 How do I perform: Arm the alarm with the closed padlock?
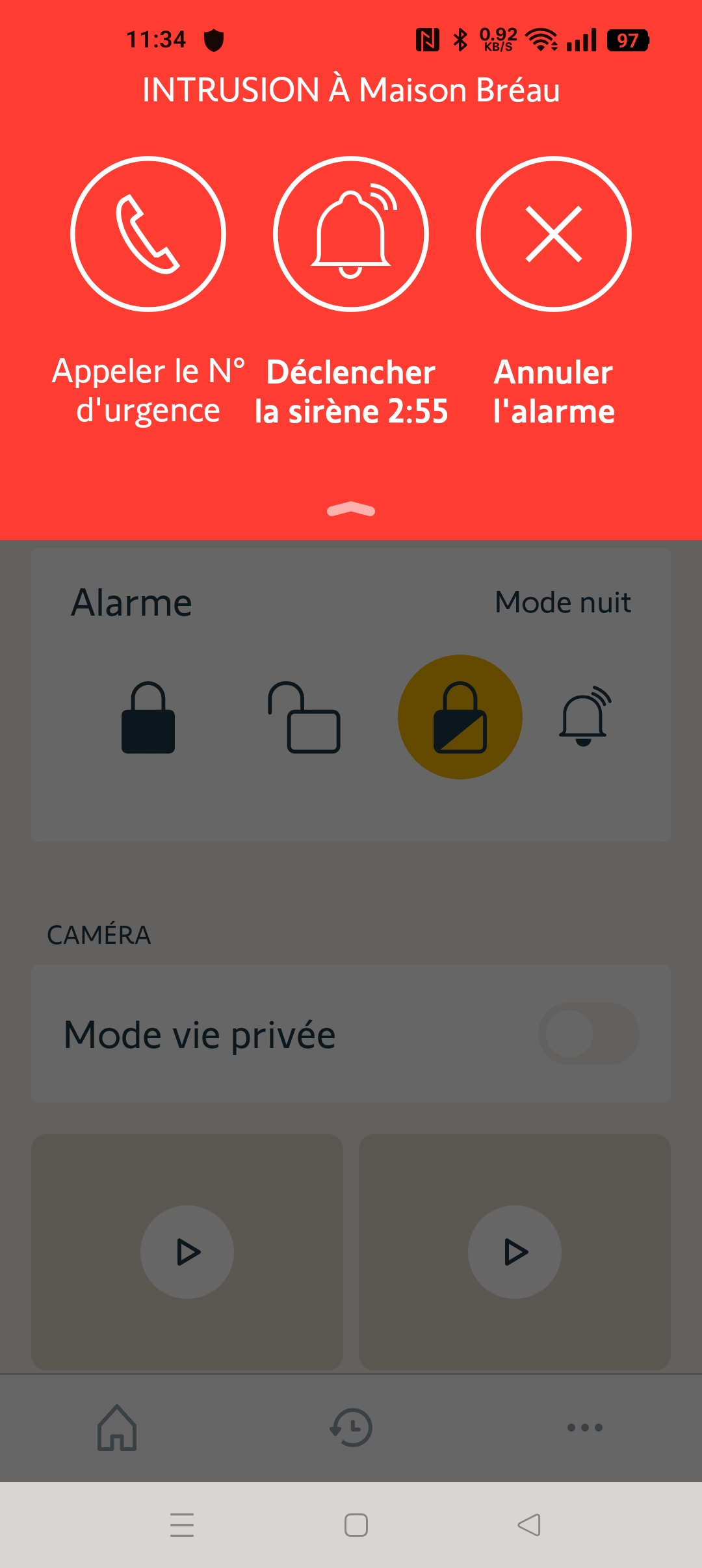pos(148,717)
